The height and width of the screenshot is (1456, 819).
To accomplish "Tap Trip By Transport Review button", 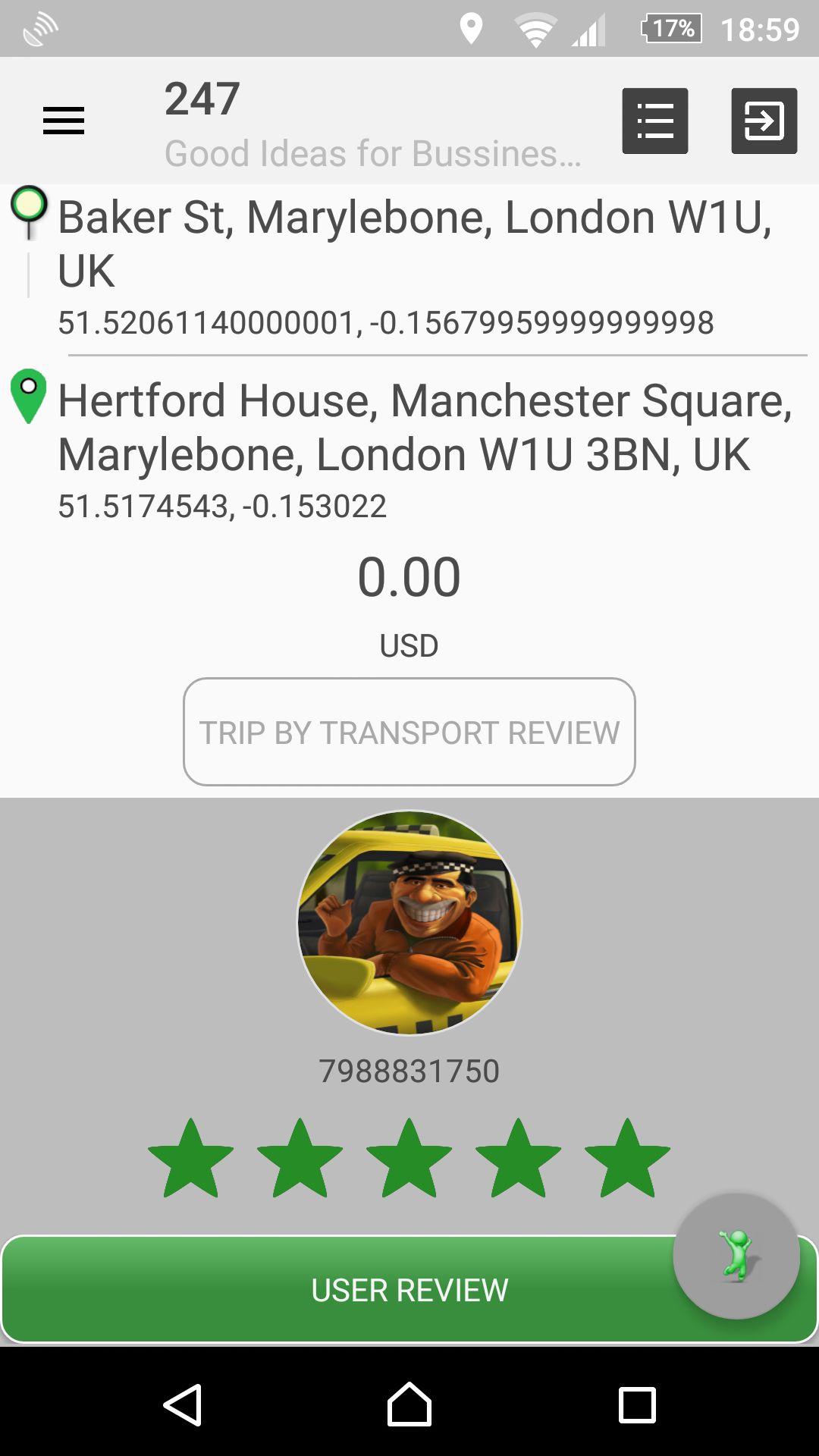I will coord(409,732).
